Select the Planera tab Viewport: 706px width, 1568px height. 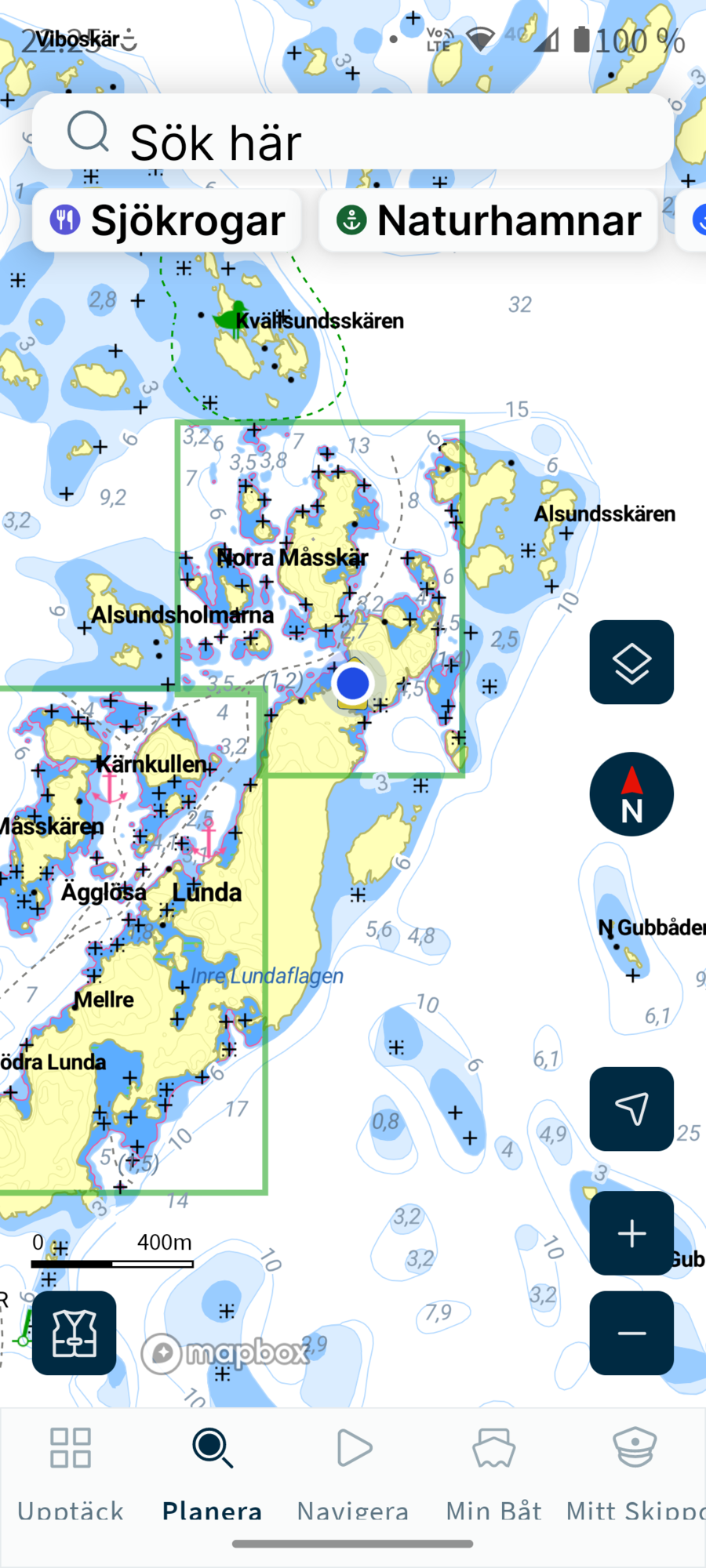pyautogui.click(x=212, y=1472)
